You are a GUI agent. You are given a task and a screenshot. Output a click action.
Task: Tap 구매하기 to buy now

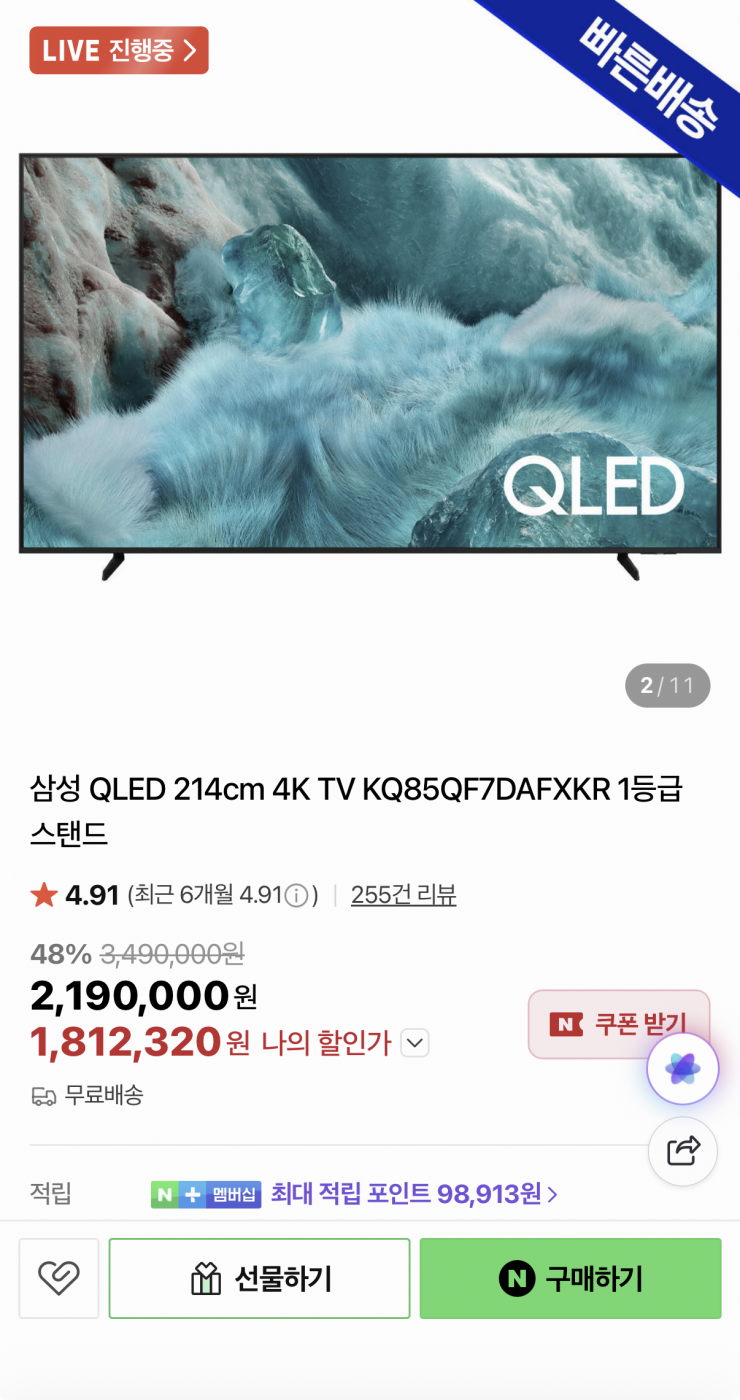point(570,1278)
